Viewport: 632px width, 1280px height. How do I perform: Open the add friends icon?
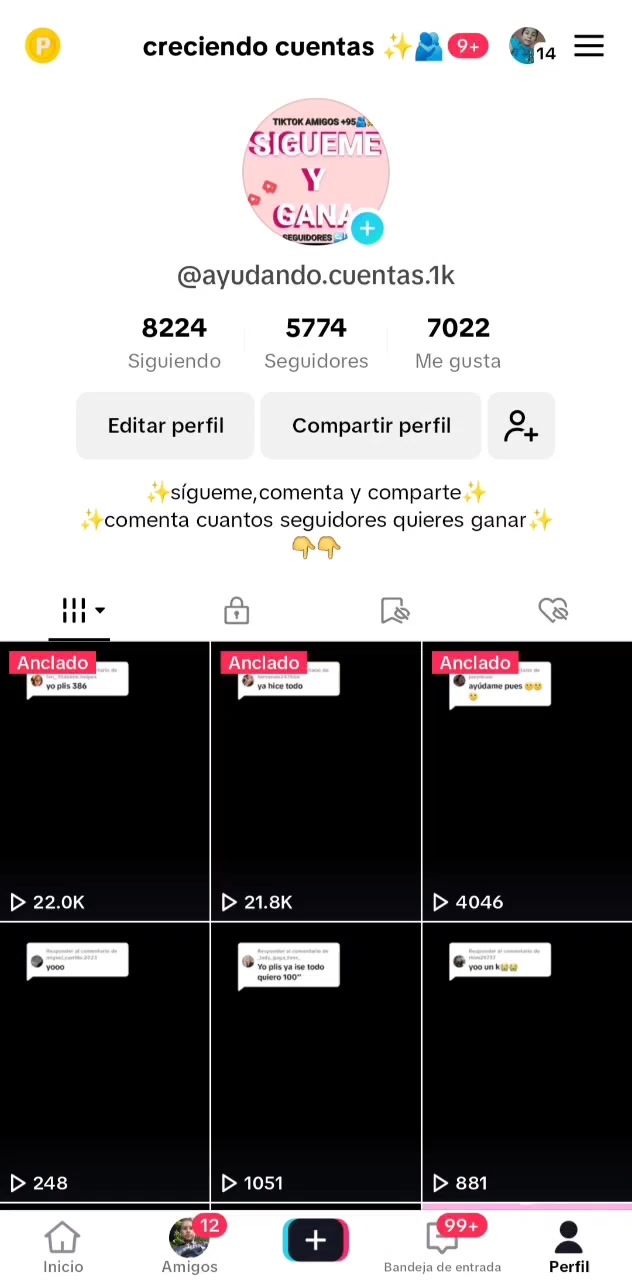[x=521, y=426]
